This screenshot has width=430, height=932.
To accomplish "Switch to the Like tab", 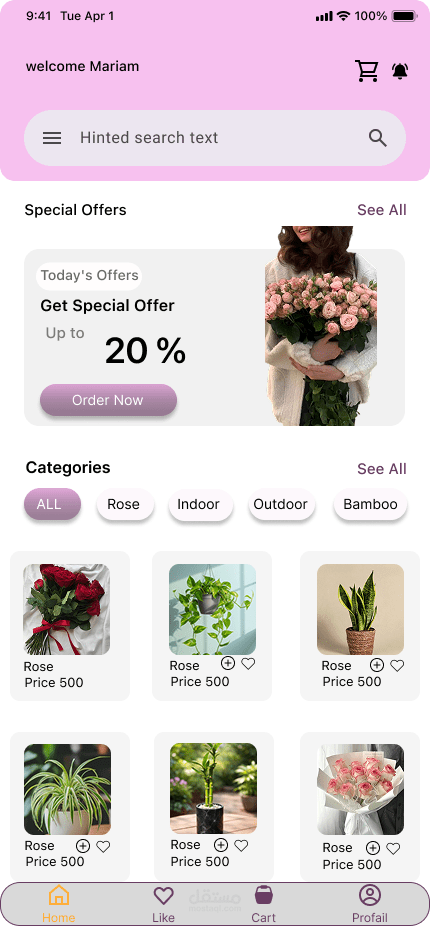I will tap(164, 903).
